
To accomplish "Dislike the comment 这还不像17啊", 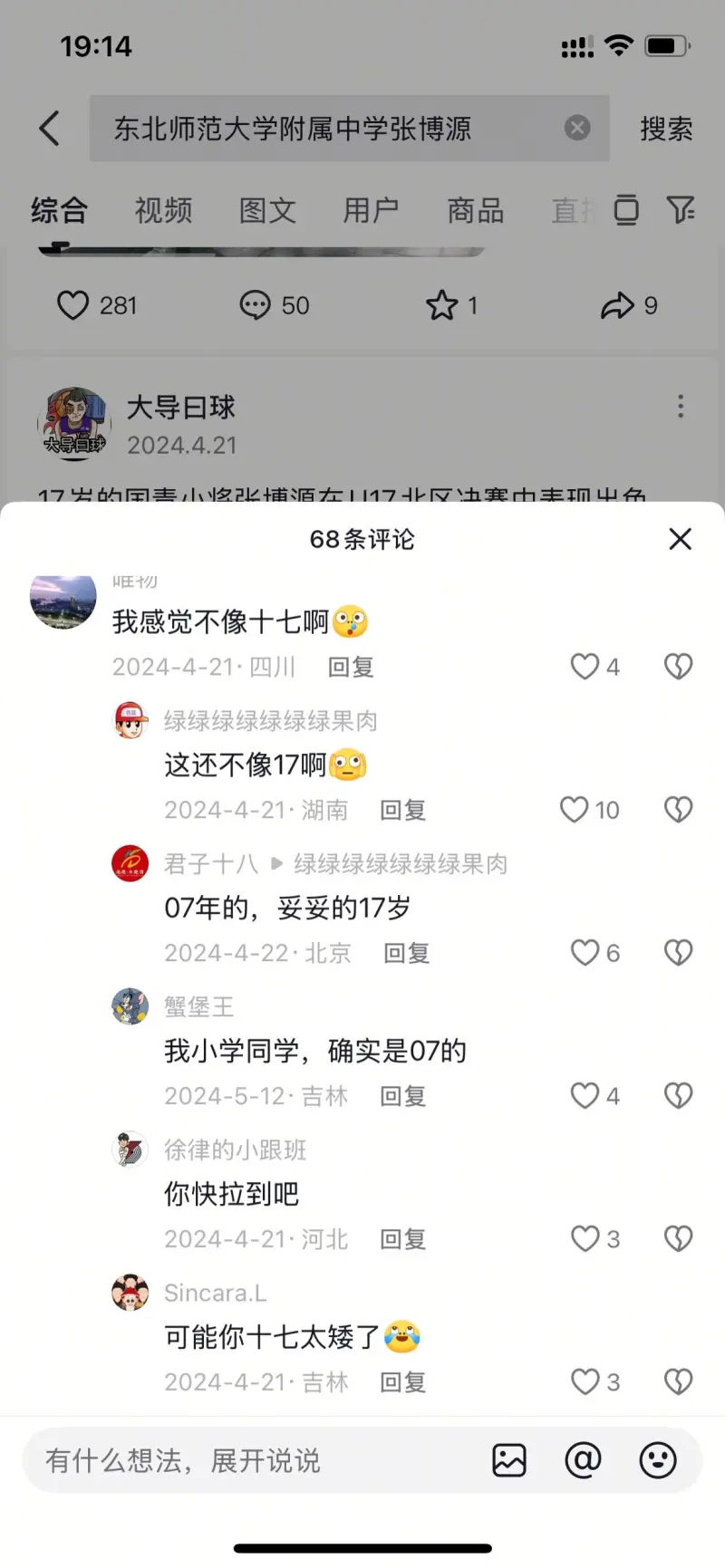I will coord(678,809).
